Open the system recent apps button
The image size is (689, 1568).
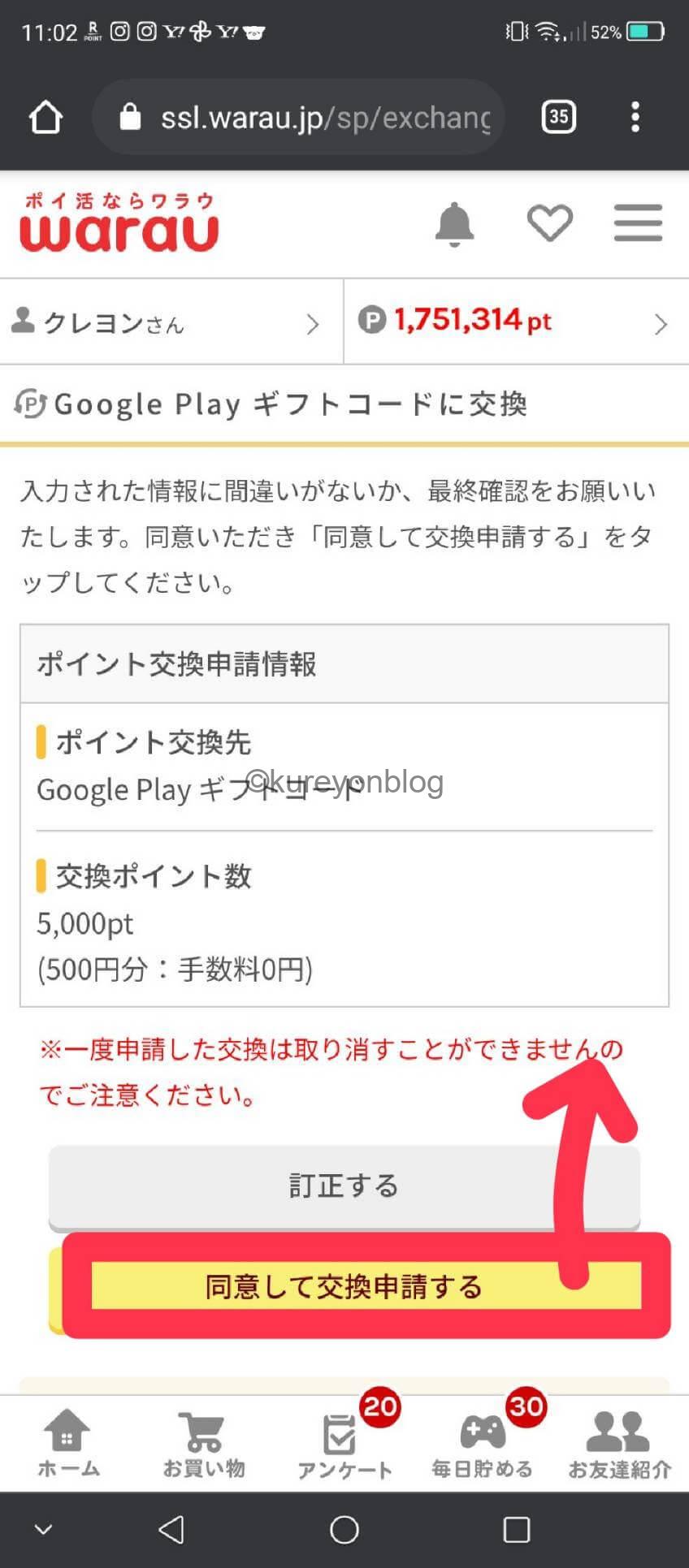click(517, 1530)
